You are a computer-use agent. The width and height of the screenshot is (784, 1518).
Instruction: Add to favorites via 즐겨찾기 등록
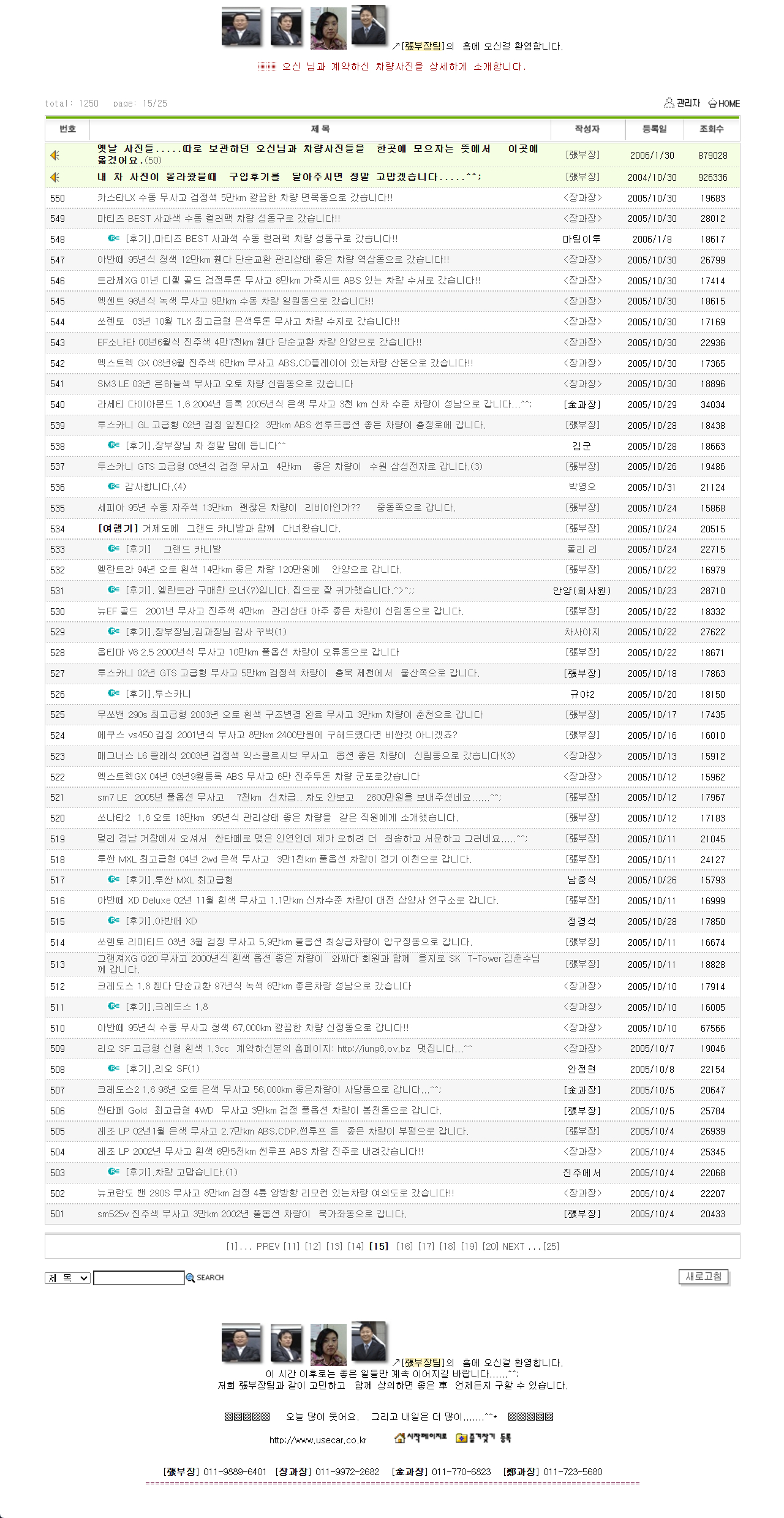tap(483, 1437)
